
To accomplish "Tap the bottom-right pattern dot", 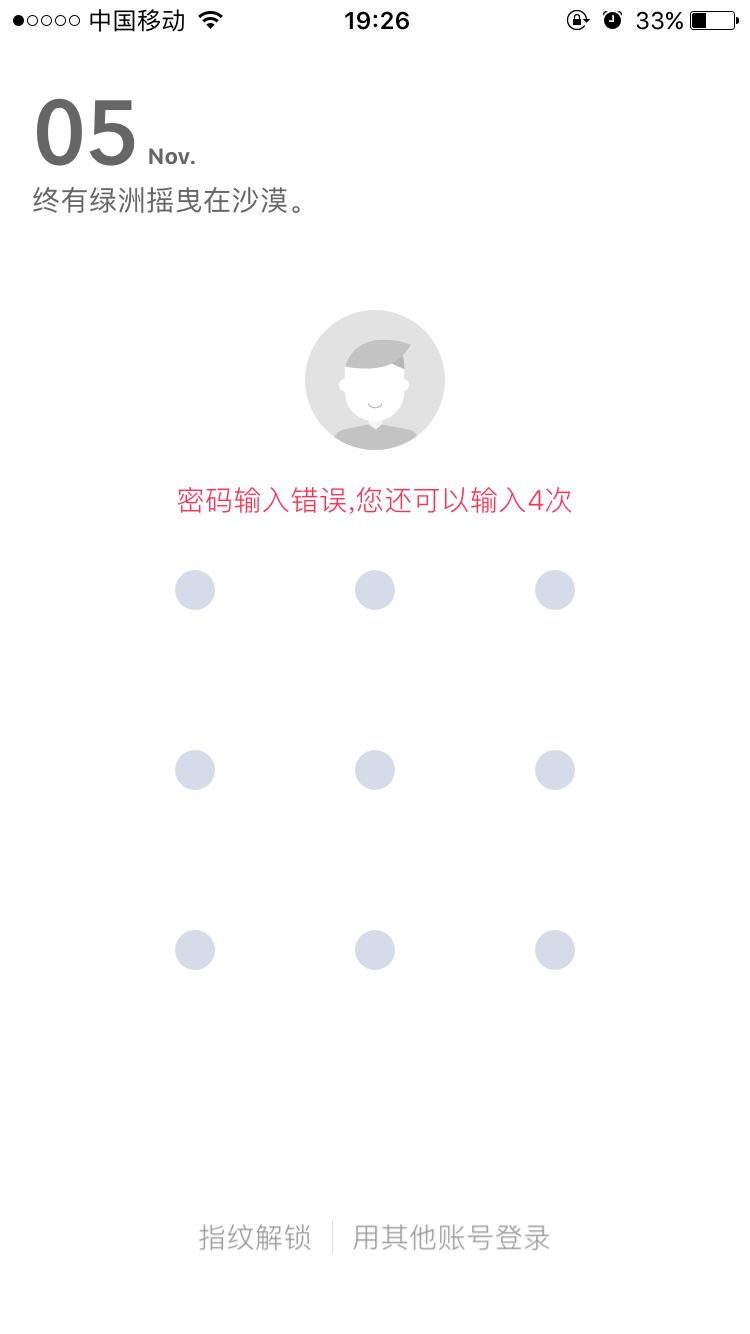I will [x=555, y=950].
